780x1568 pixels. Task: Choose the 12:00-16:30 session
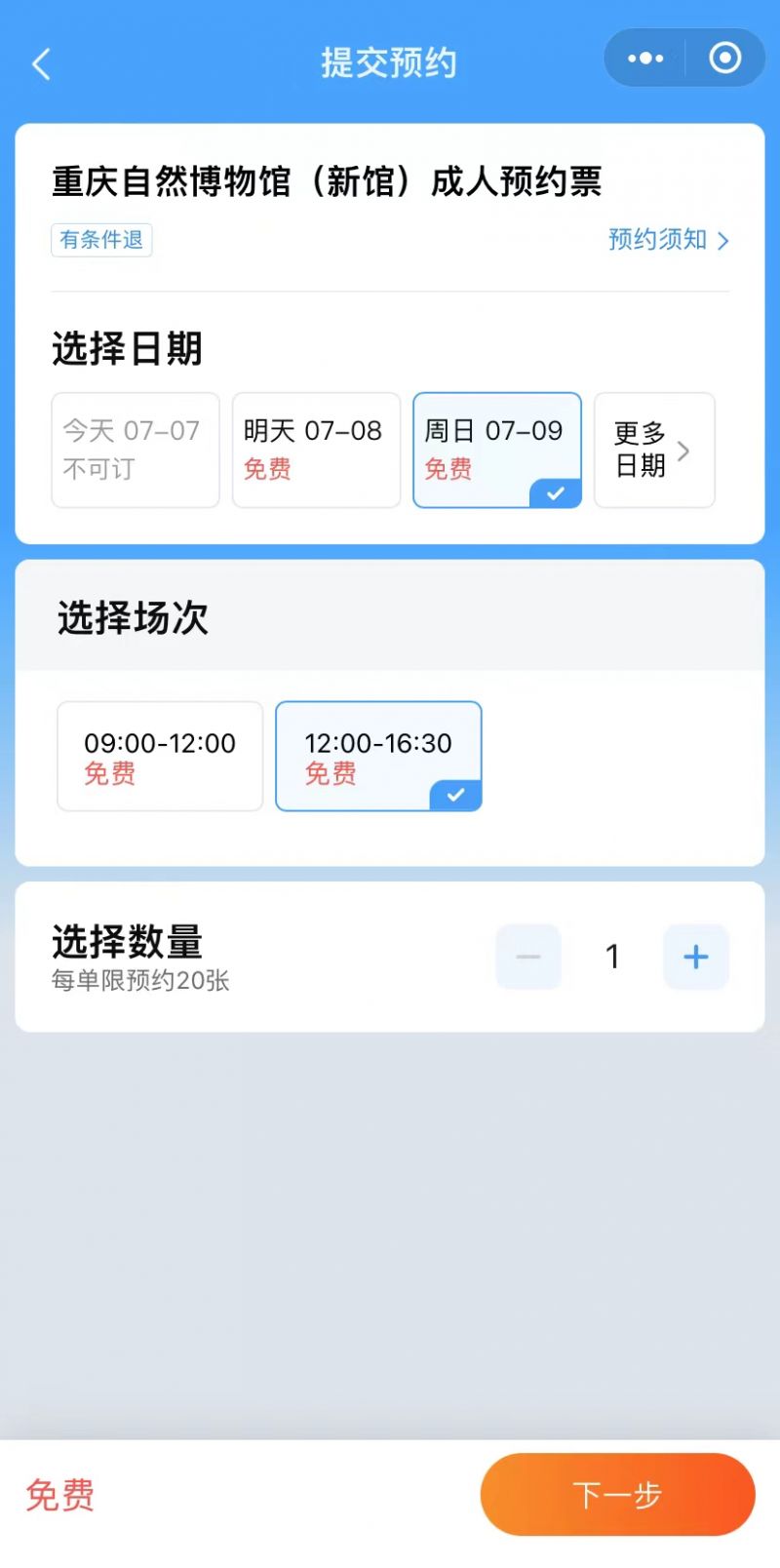click(x=378, y=757)
